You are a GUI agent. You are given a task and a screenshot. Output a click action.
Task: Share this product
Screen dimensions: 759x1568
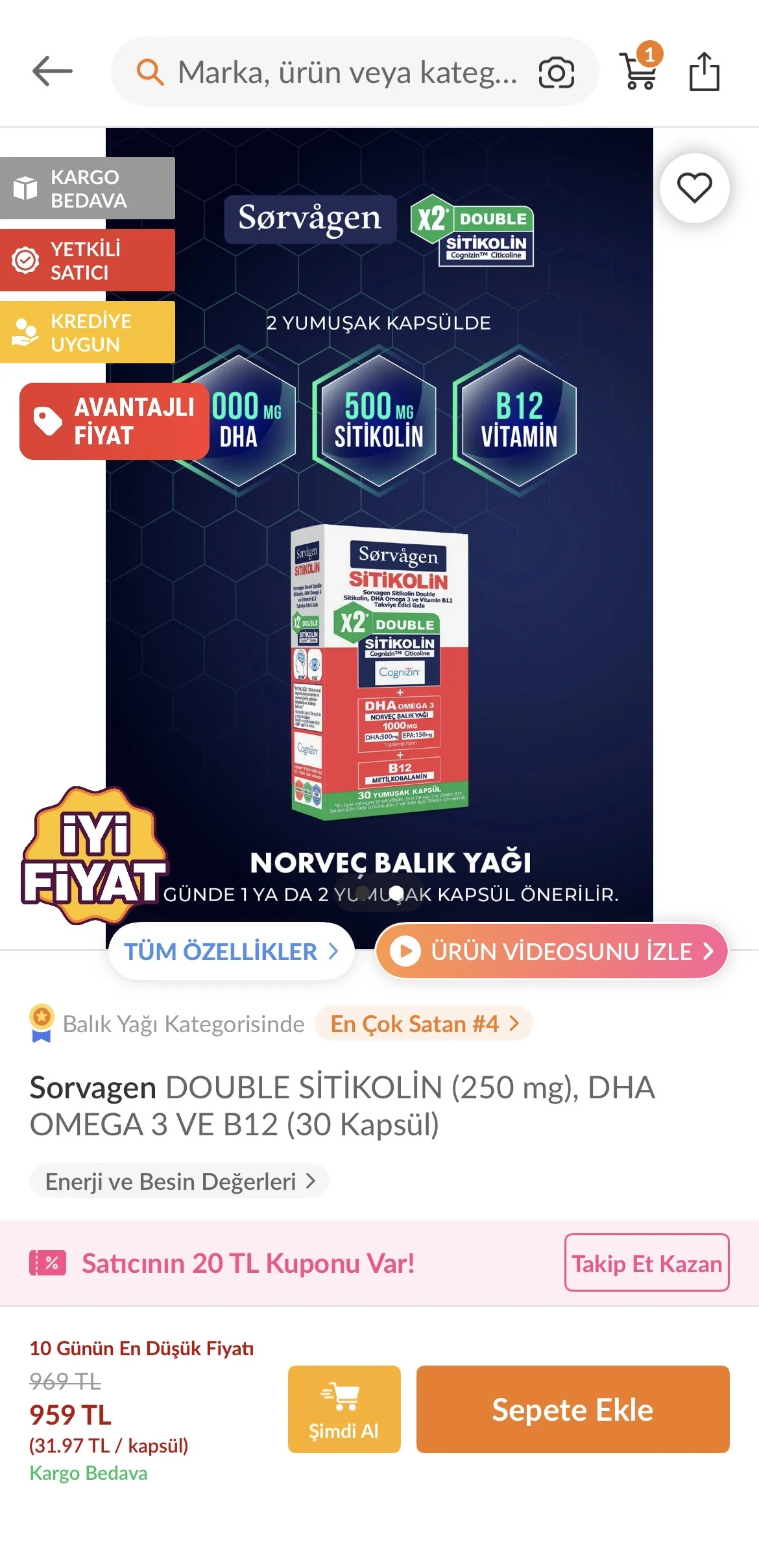704,71
